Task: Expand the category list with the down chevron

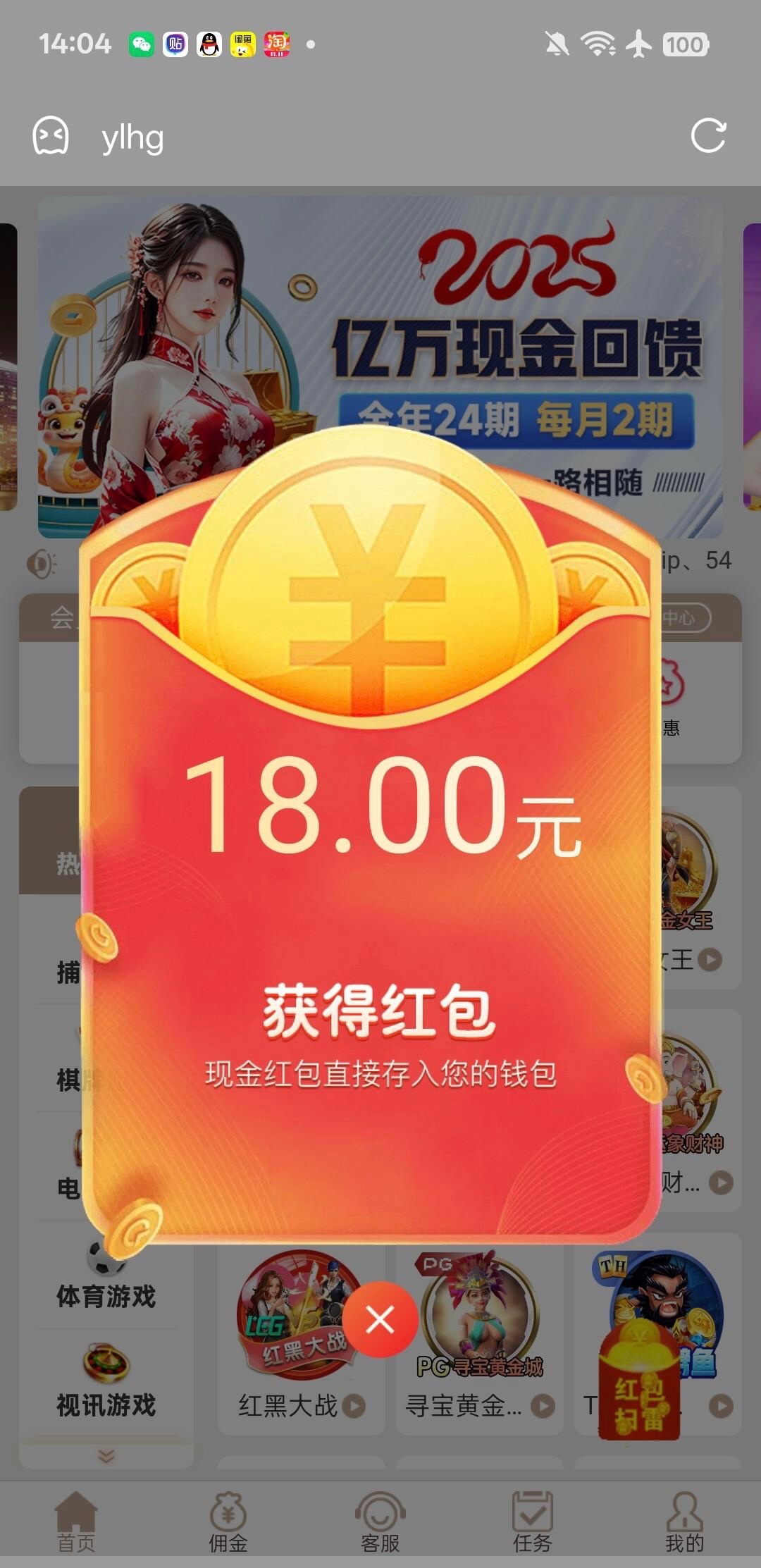Action: (106, 1456)
